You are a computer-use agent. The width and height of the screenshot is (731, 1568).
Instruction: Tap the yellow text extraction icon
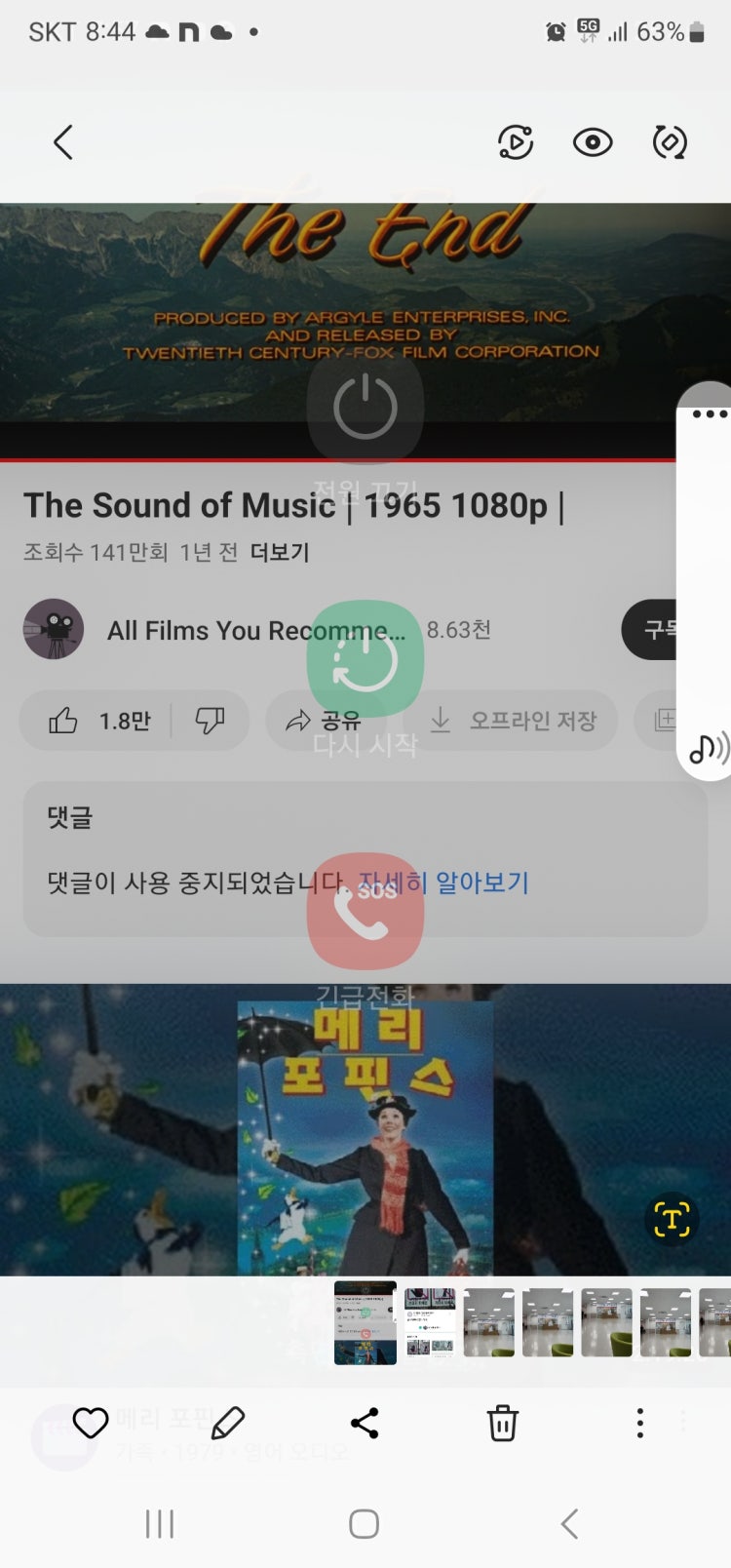point(669,1218)
